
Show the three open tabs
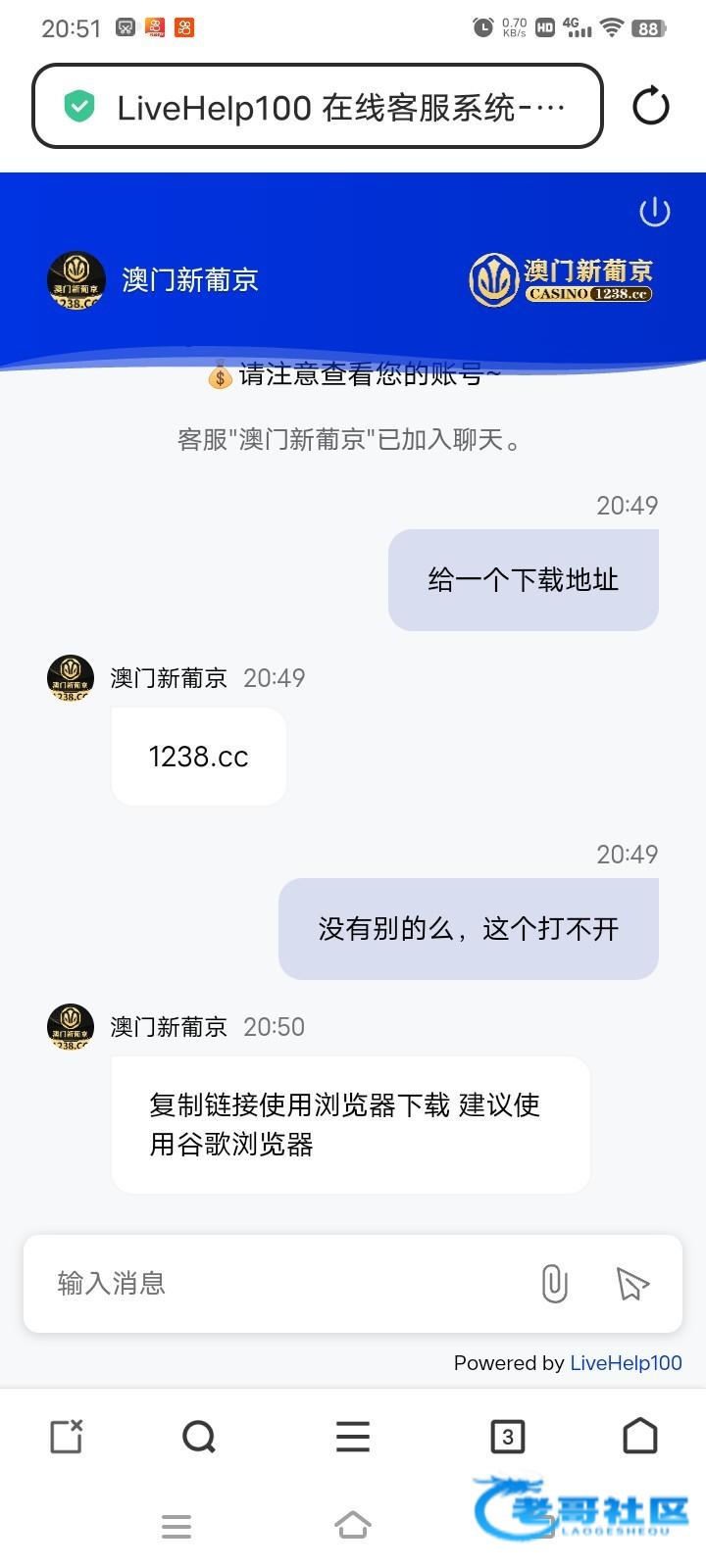tap(507, 1437)
